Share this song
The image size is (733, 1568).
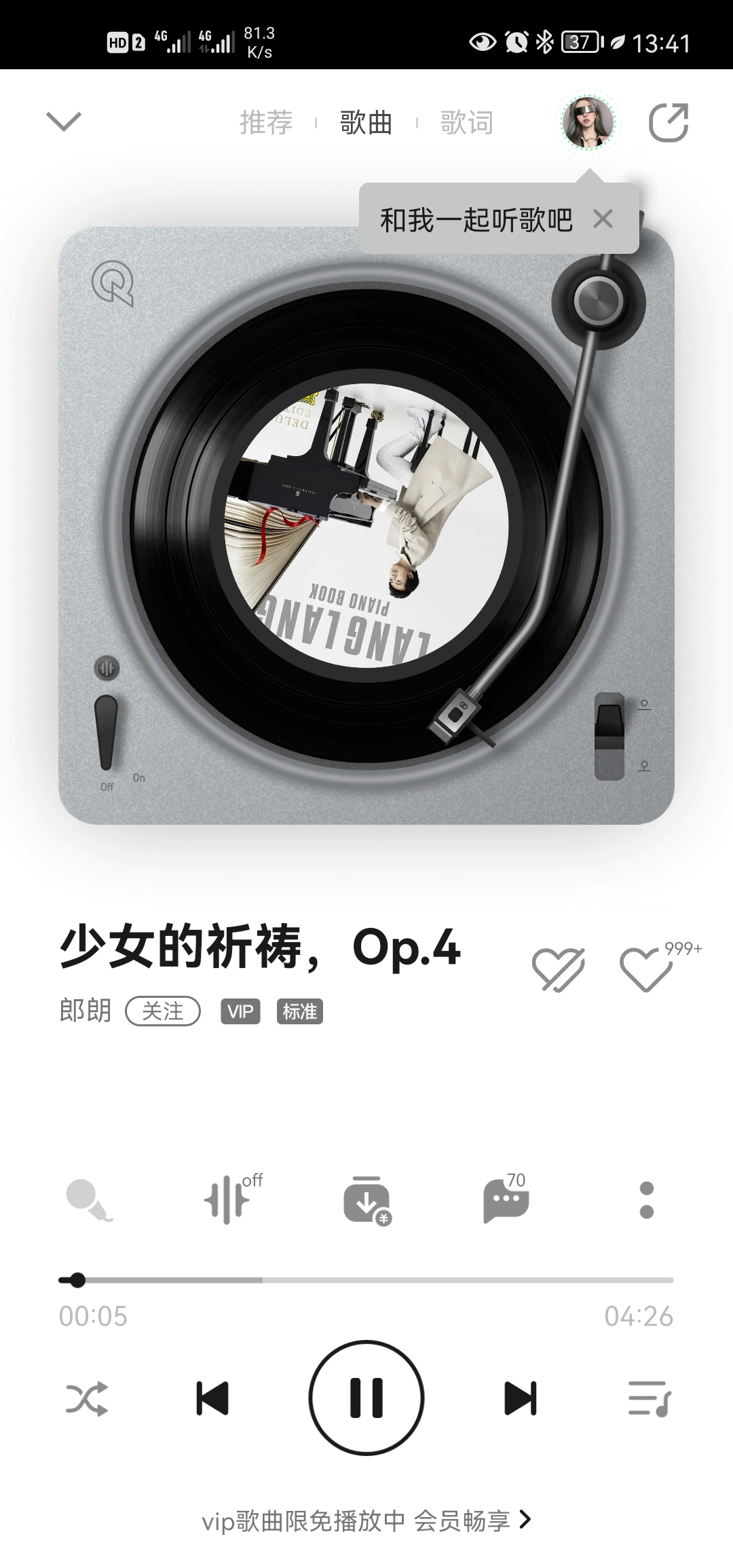pos(669,123)
